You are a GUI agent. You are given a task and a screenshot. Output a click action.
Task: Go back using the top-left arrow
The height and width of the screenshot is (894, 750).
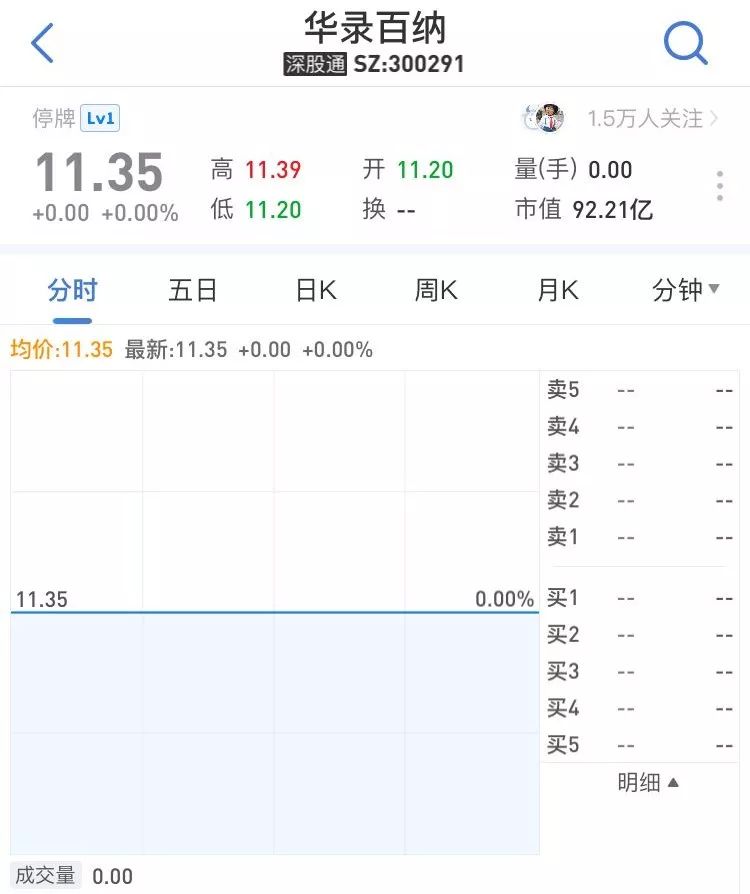click(42, 43)
